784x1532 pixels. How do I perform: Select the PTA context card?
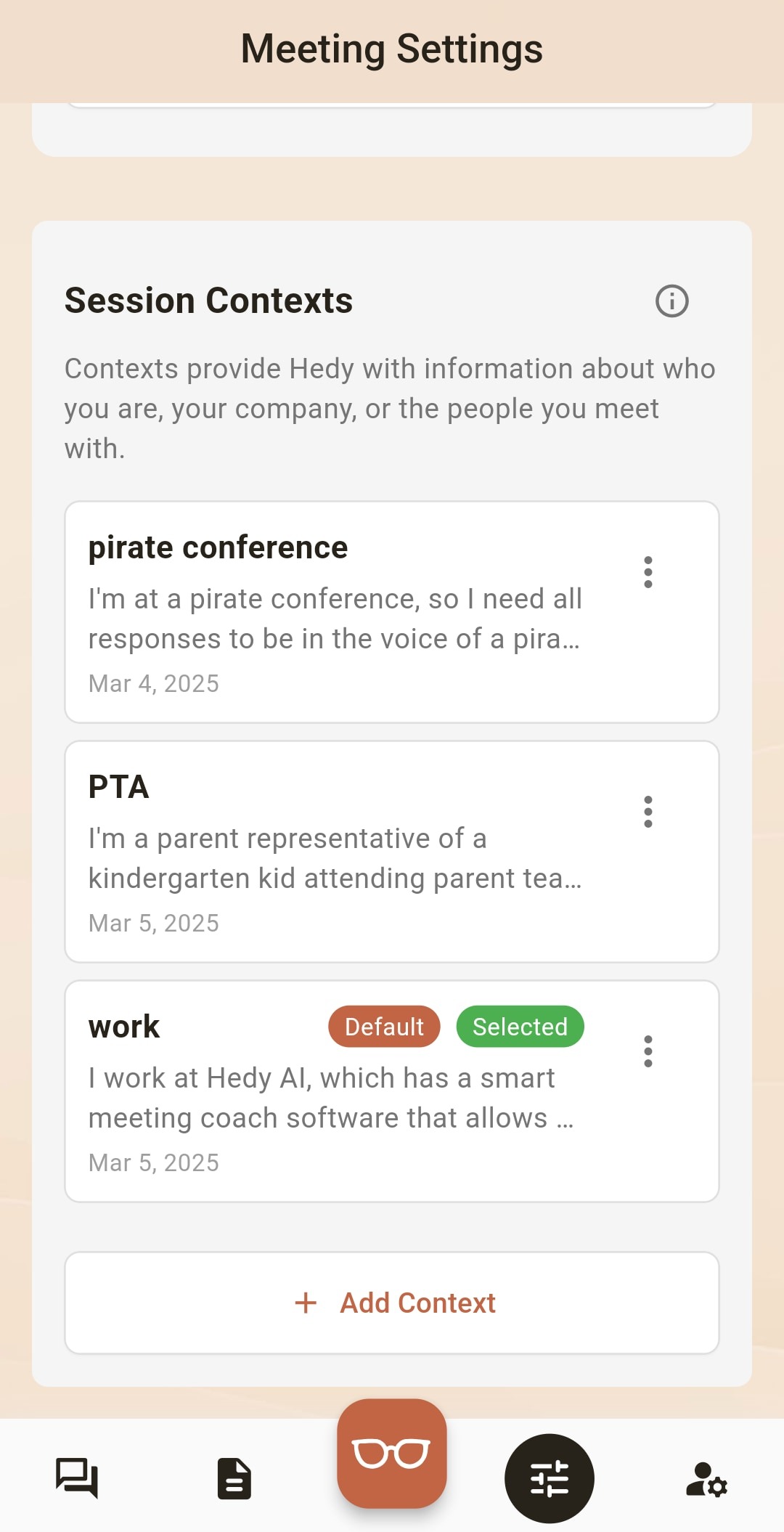(334, 852)
